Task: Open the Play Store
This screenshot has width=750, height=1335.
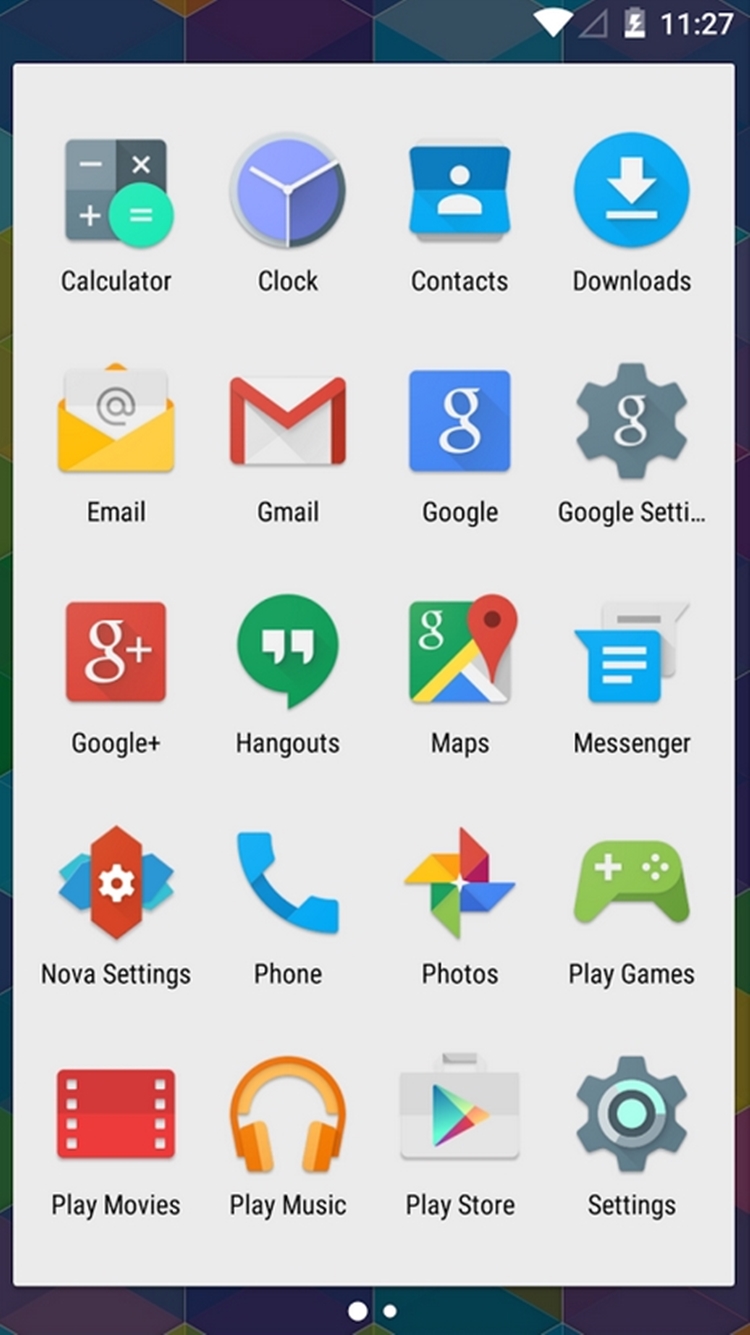Action: (460, 1114)
